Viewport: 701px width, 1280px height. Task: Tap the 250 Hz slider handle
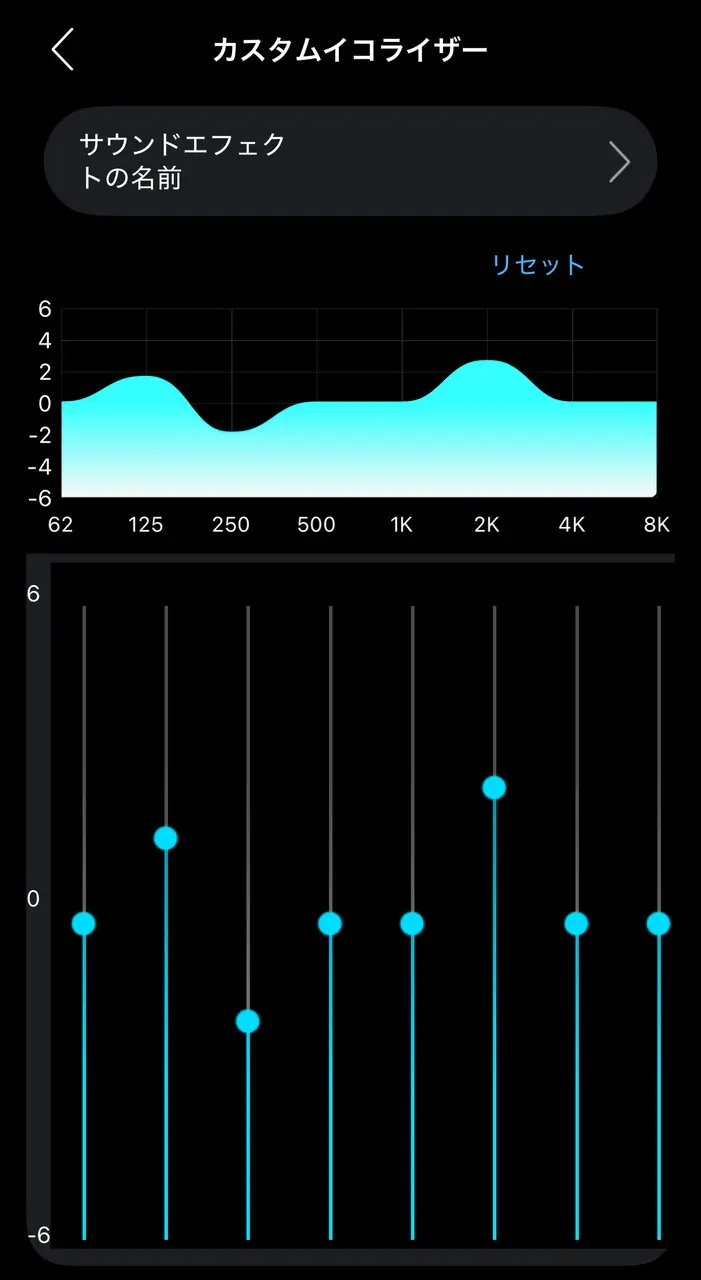pos(248,1021)
